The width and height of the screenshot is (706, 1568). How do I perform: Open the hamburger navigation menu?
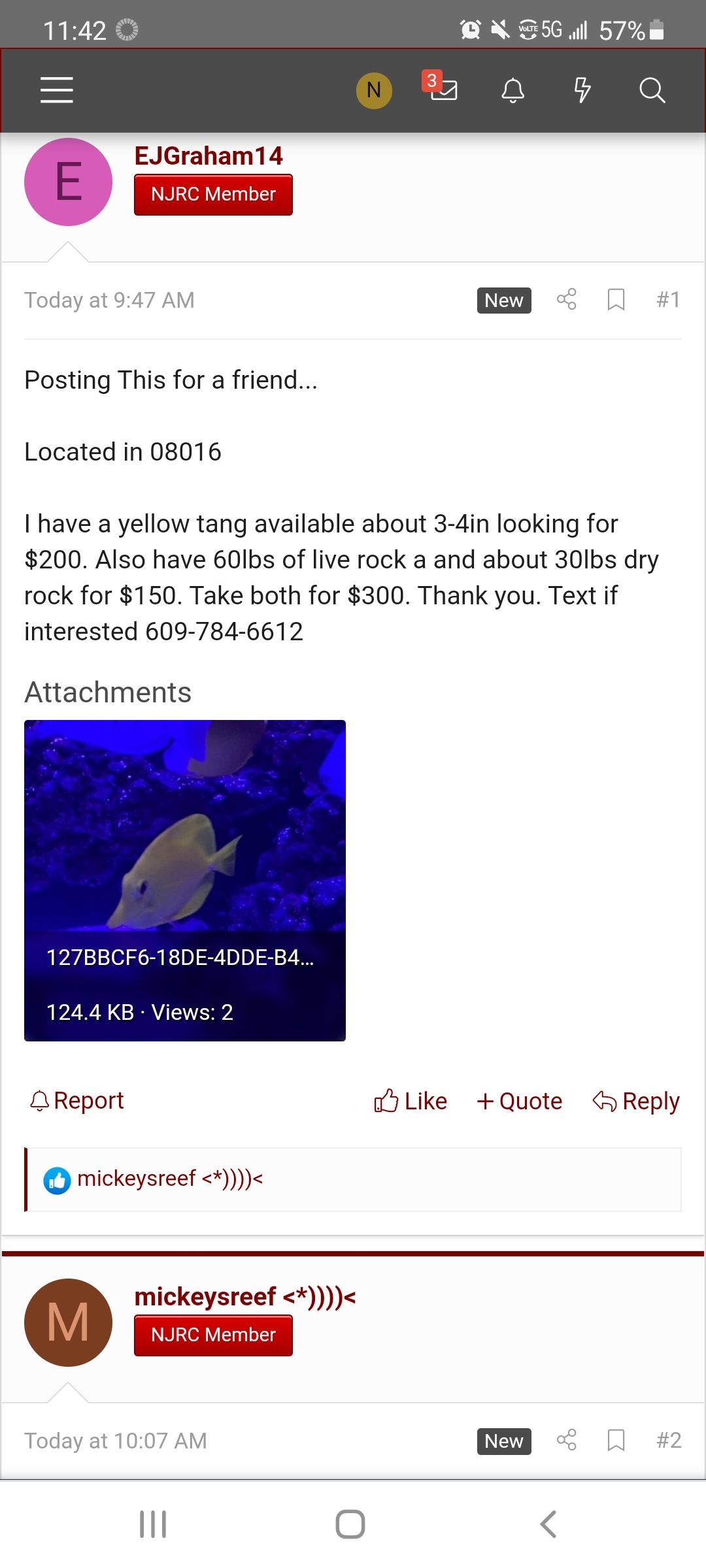pyautogui.click(x=57, y=90)
